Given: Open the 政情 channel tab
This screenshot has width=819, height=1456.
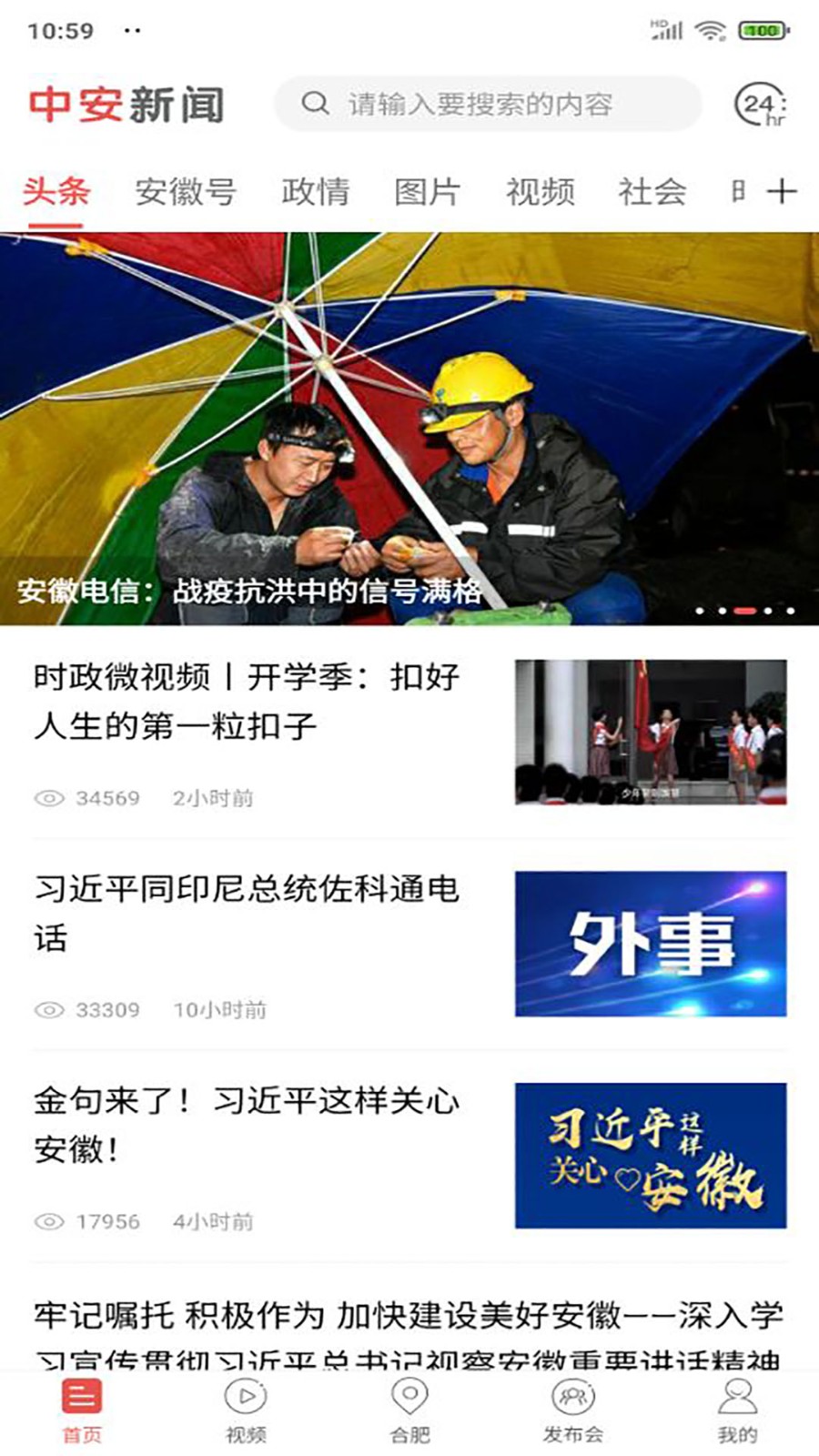Looking at the screenshot, I should (316, 190).
